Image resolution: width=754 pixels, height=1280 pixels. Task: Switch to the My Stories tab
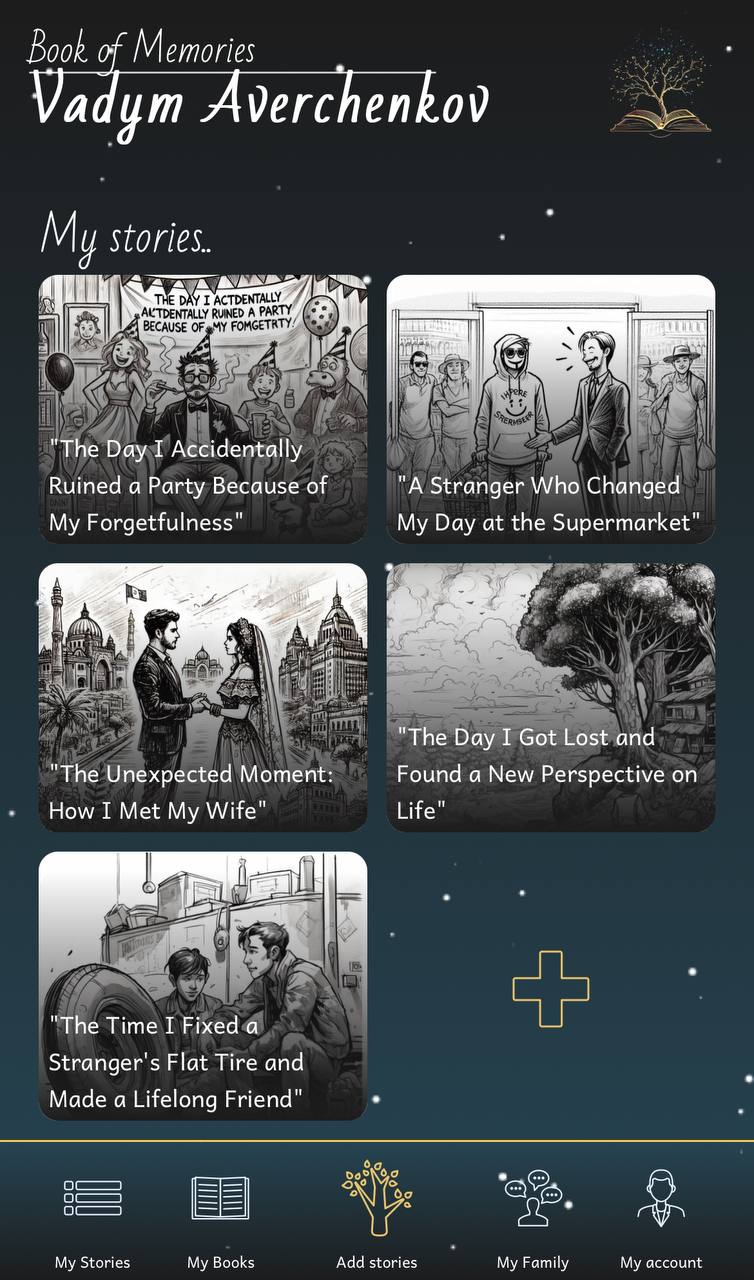pyautogui.click(x=93, y=1220)
